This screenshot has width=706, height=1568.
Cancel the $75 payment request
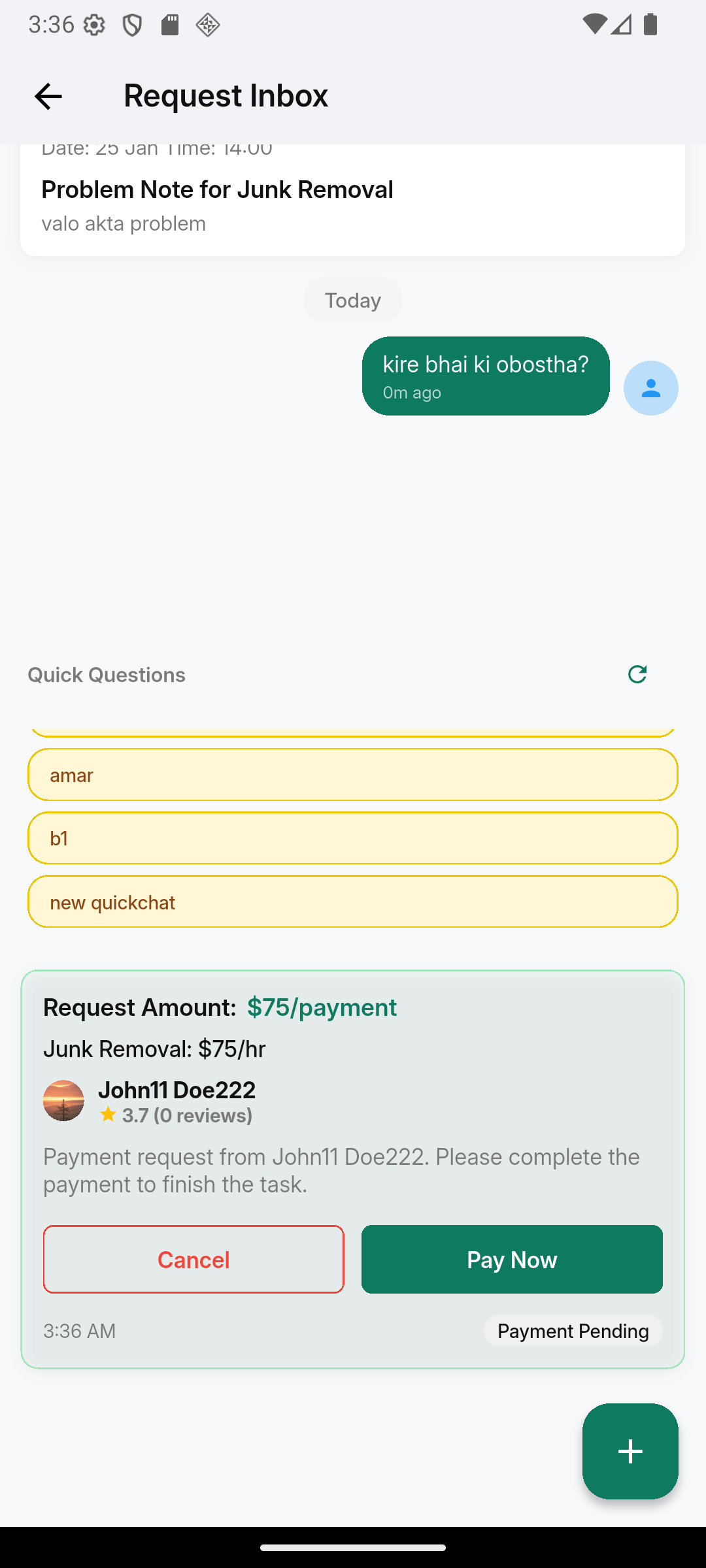pyautogui.click(x=193, y=1259)
